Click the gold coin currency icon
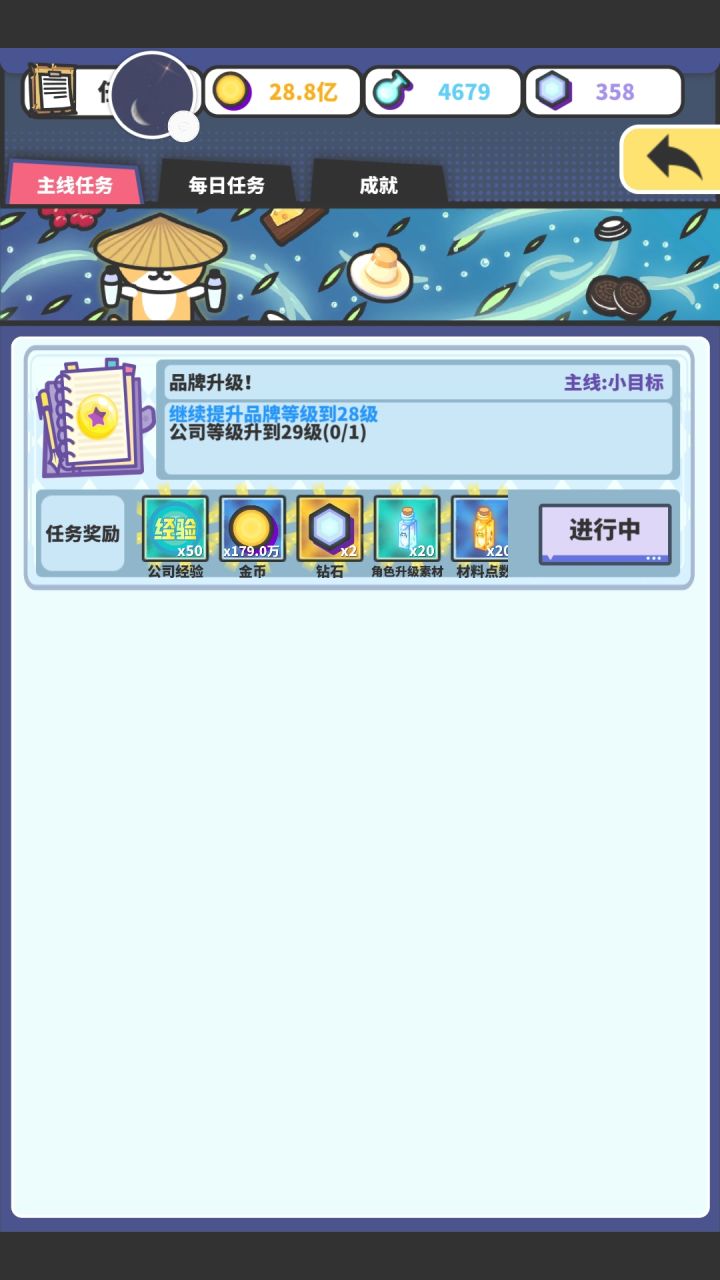This screenshot has height=1280, width=720. pyautogui.click(x=232, y=90)
